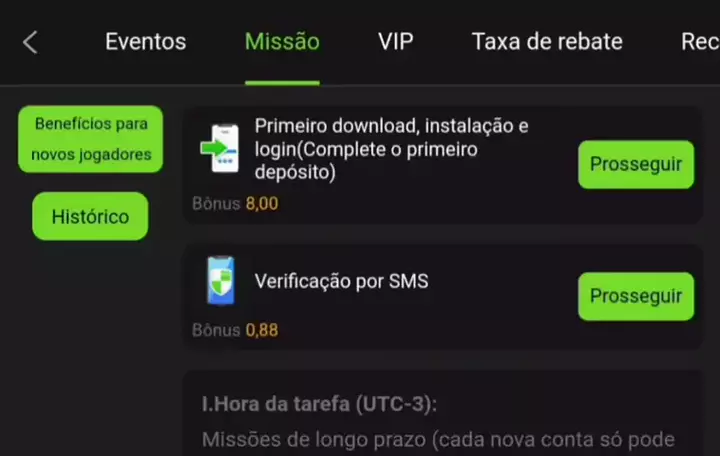The height and width of the screenshot is (456, 720).
Task: Select Benefícios para novos jogadores
Action: pyautogui.click(x=90, y=139)
